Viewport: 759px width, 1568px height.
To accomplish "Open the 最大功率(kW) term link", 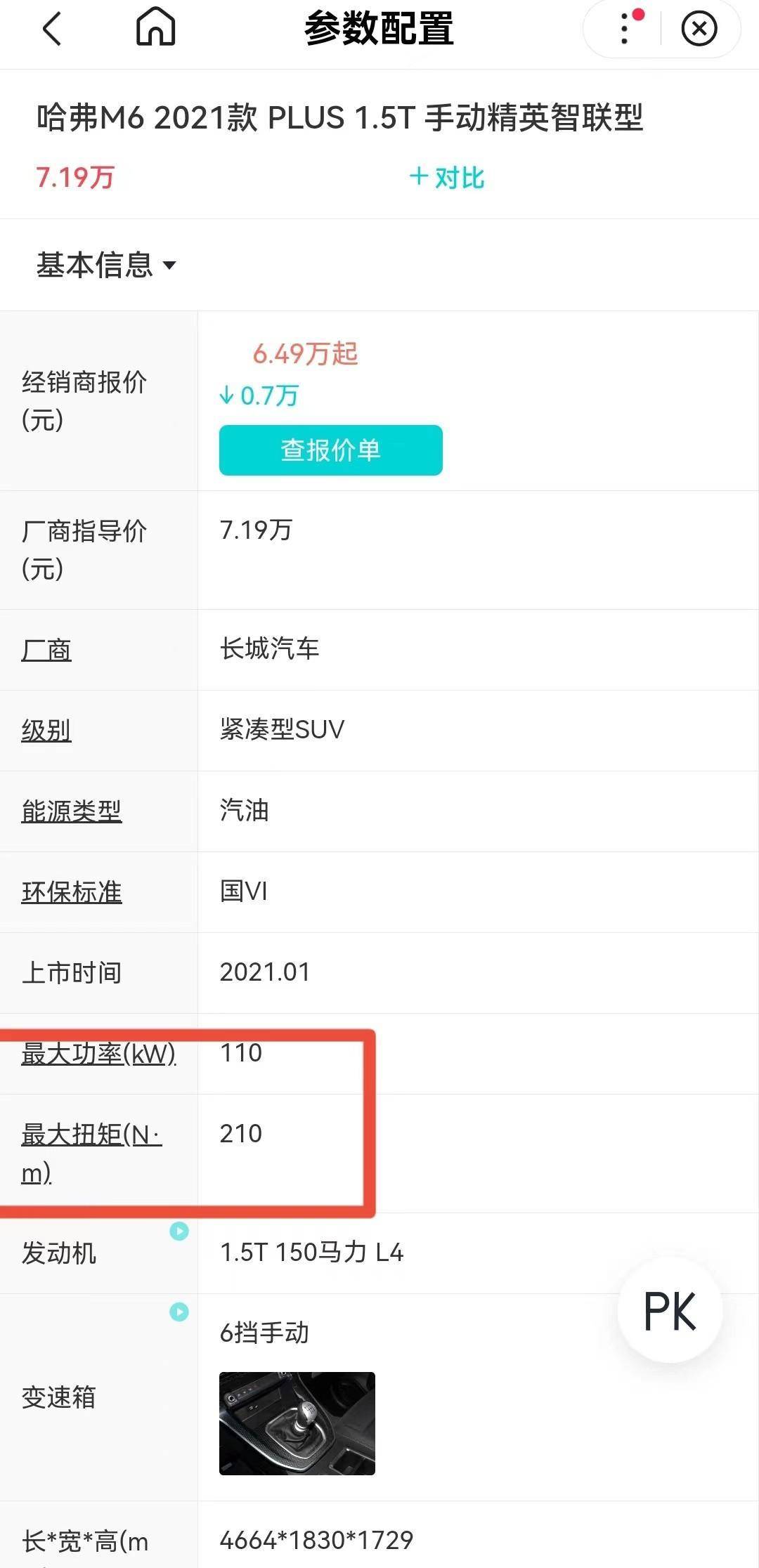I will click(98, 1054).
